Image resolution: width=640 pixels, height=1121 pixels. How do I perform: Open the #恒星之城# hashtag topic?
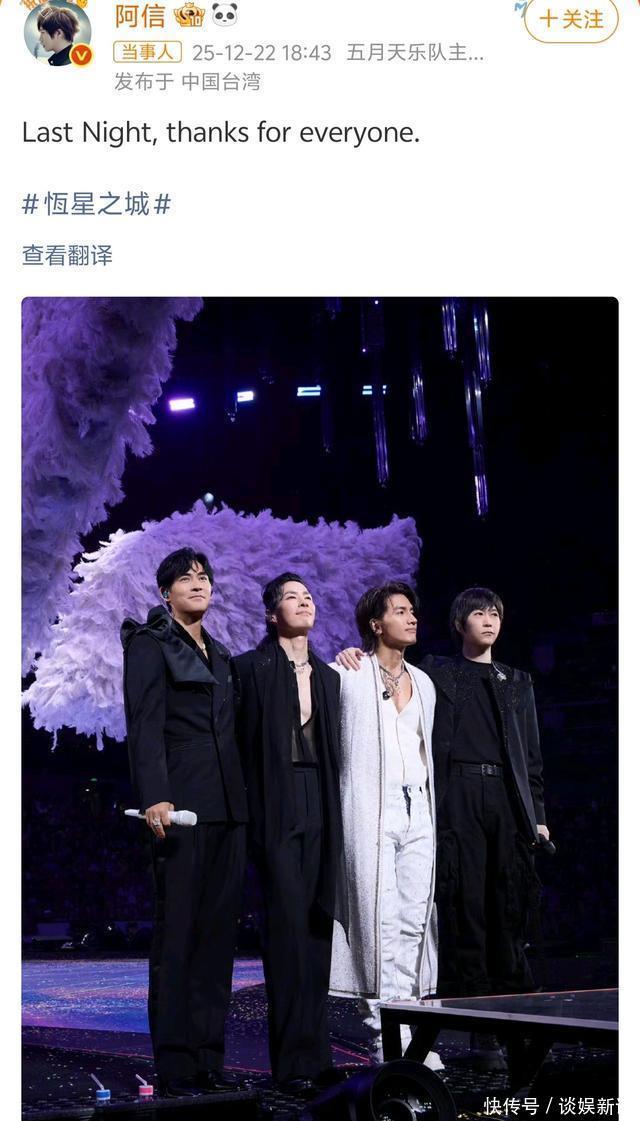pos(96,204)
